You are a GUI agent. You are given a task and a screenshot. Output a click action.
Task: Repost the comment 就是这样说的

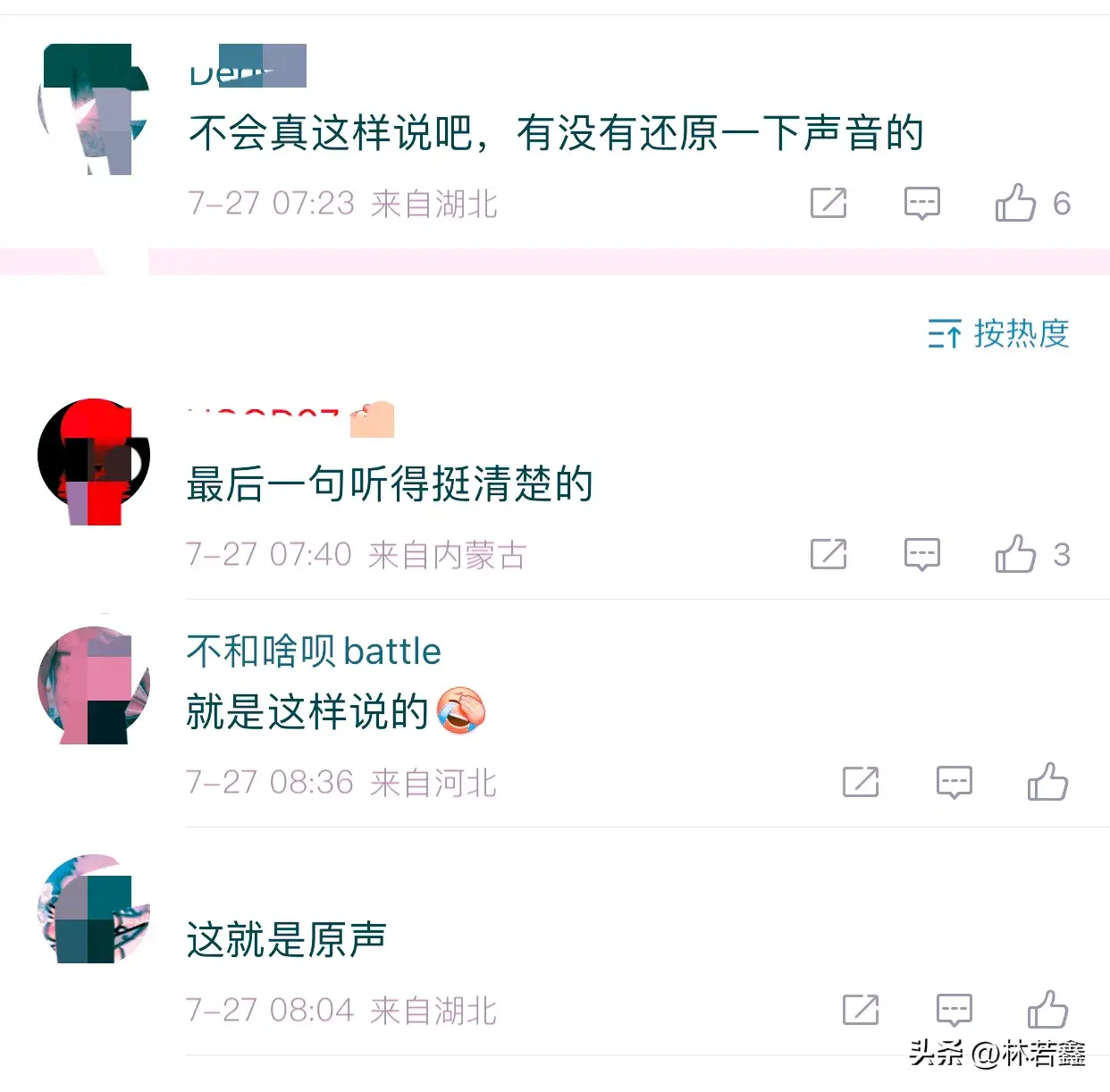(x=861, y=782)
